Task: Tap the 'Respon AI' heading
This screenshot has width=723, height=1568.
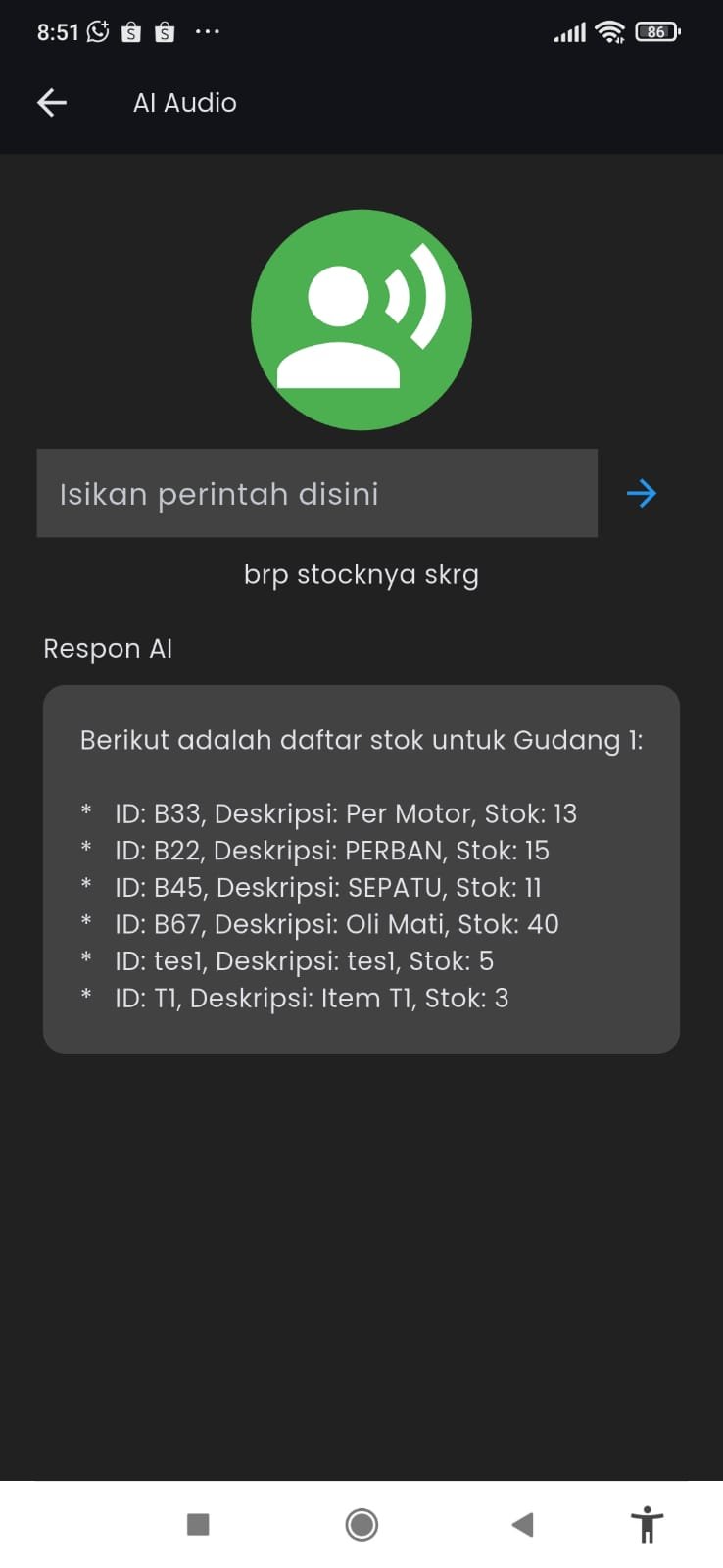Action: click(108, 647)
